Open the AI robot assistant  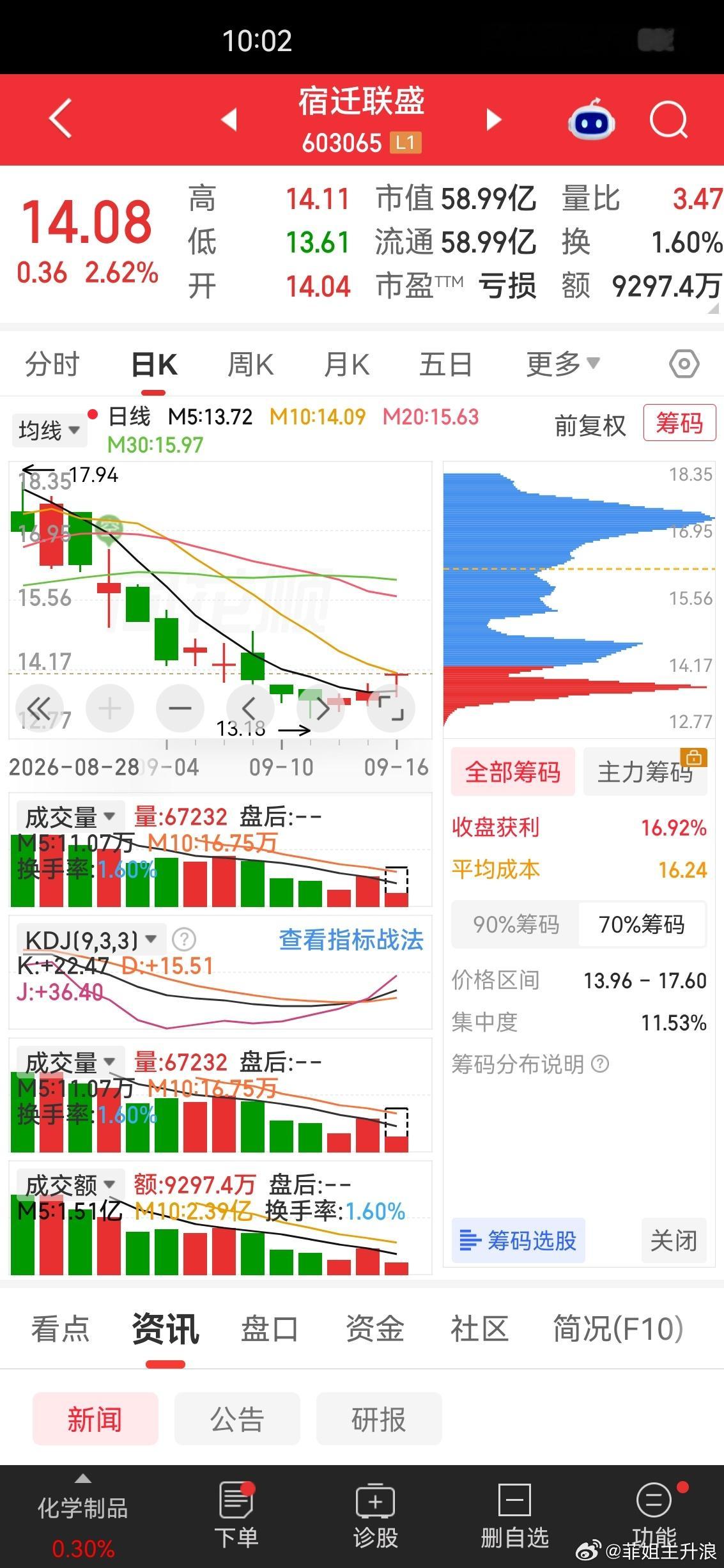click(x=592, y=120)
